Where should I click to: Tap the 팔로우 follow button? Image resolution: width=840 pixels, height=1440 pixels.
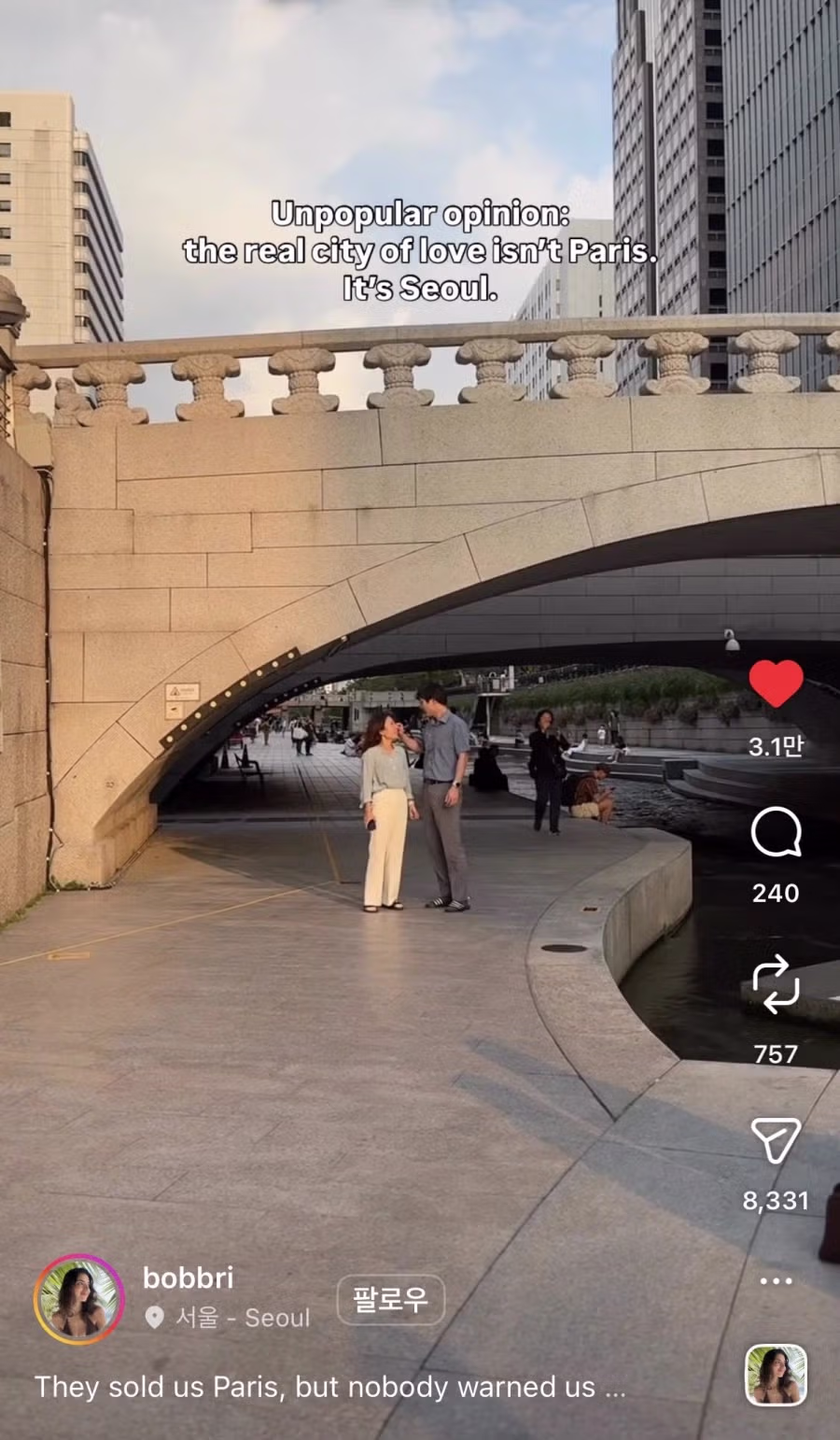click(390, 1299)
